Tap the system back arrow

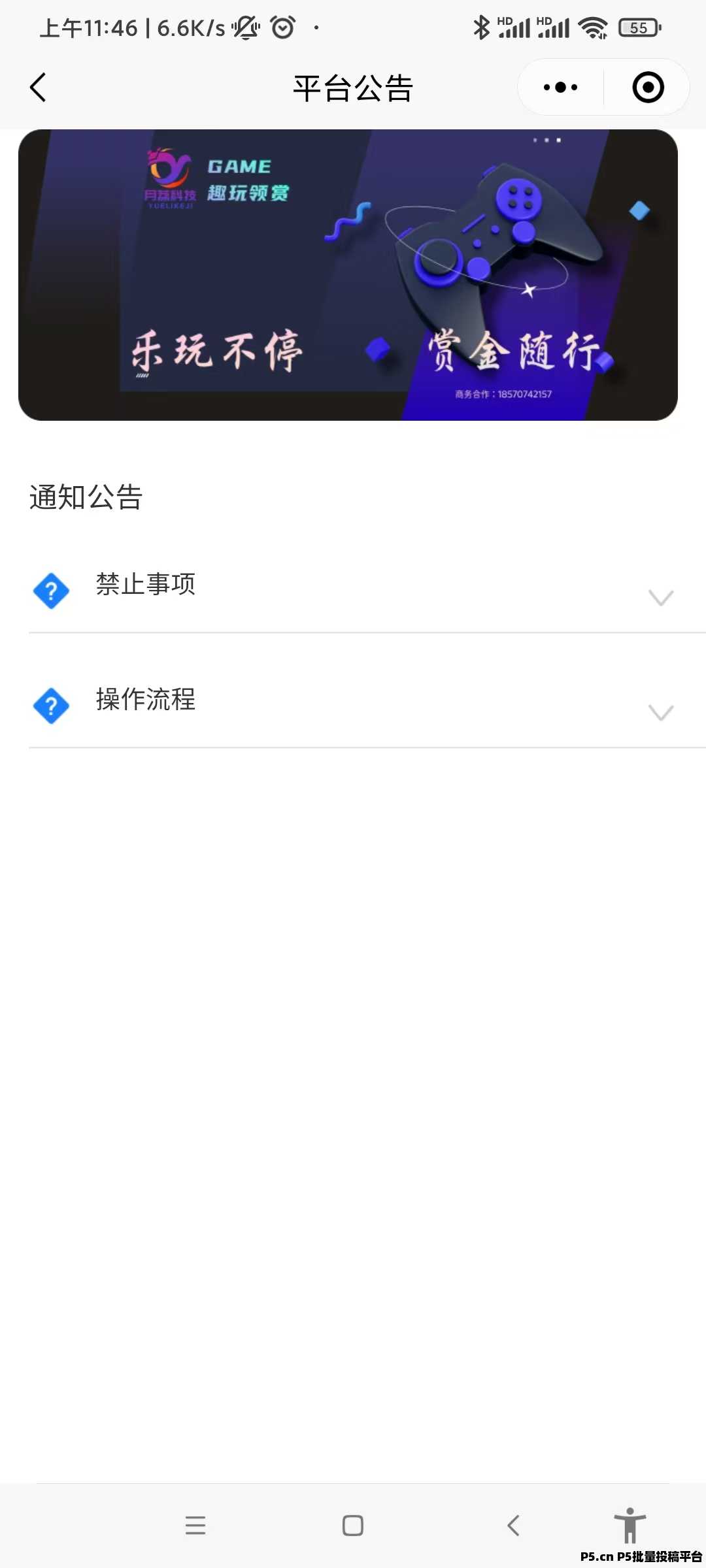tap(513, 1525)
